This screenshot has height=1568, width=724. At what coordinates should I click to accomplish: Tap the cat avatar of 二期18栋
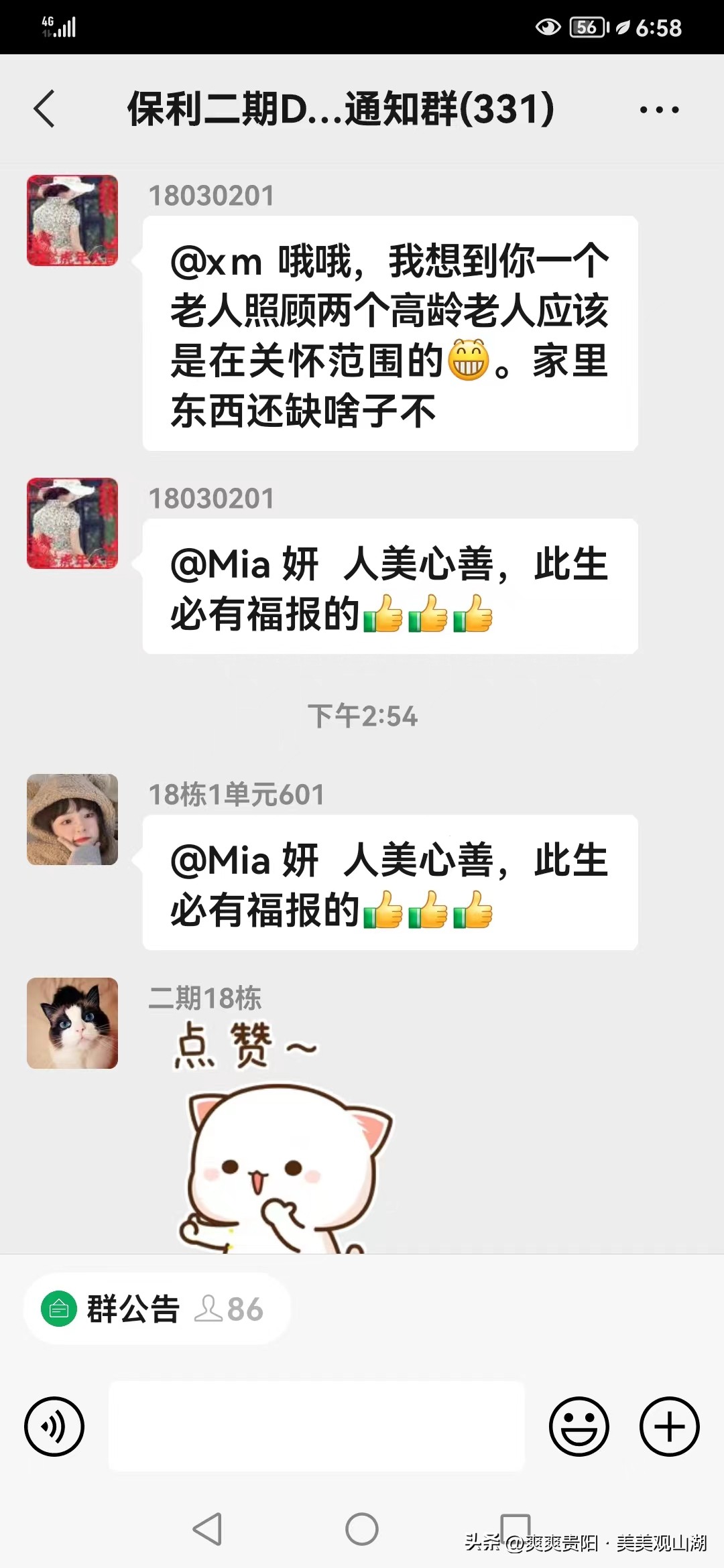[x=72, y=1023]
